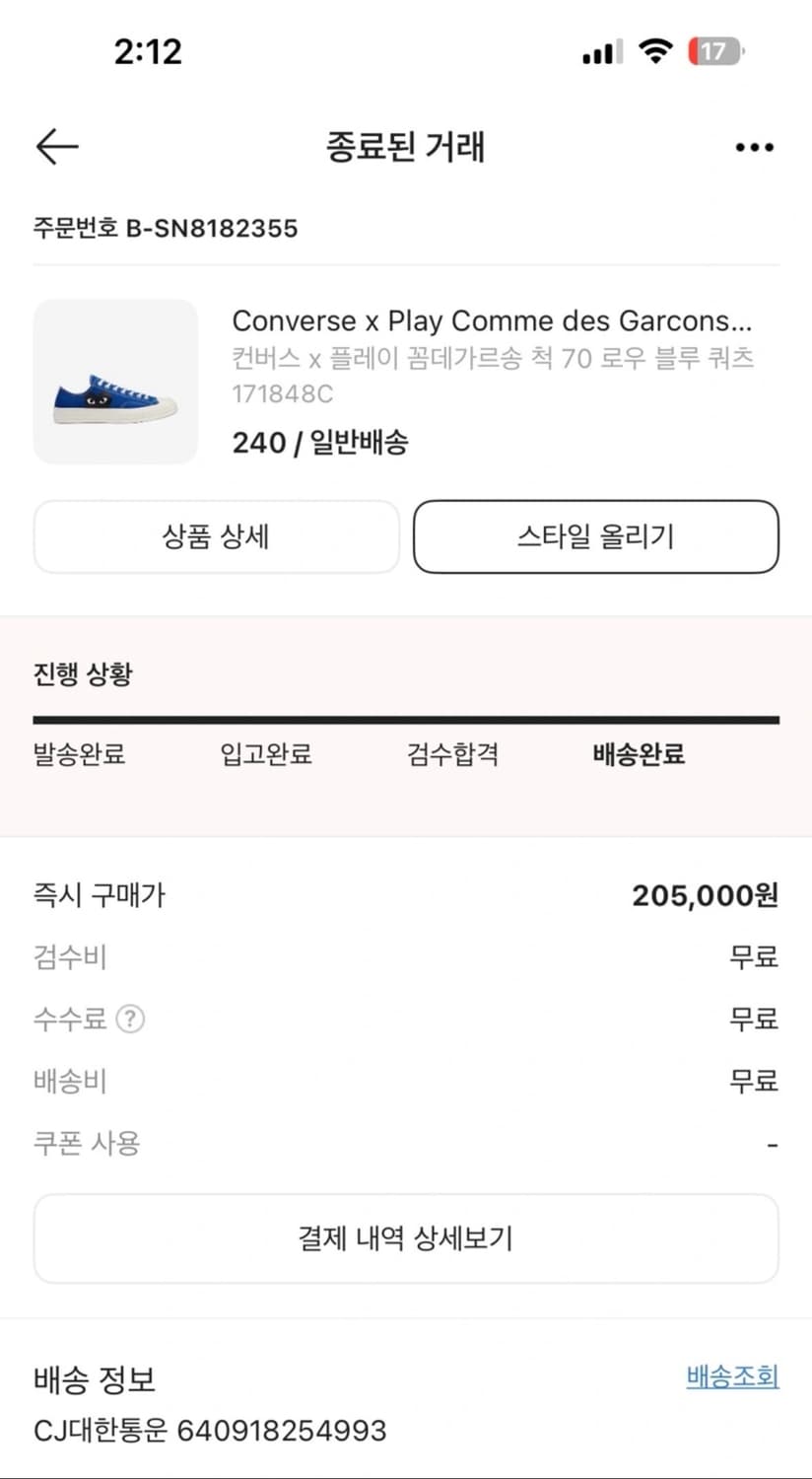Select the 입고완료 progress stage

[x=263, y=754]
